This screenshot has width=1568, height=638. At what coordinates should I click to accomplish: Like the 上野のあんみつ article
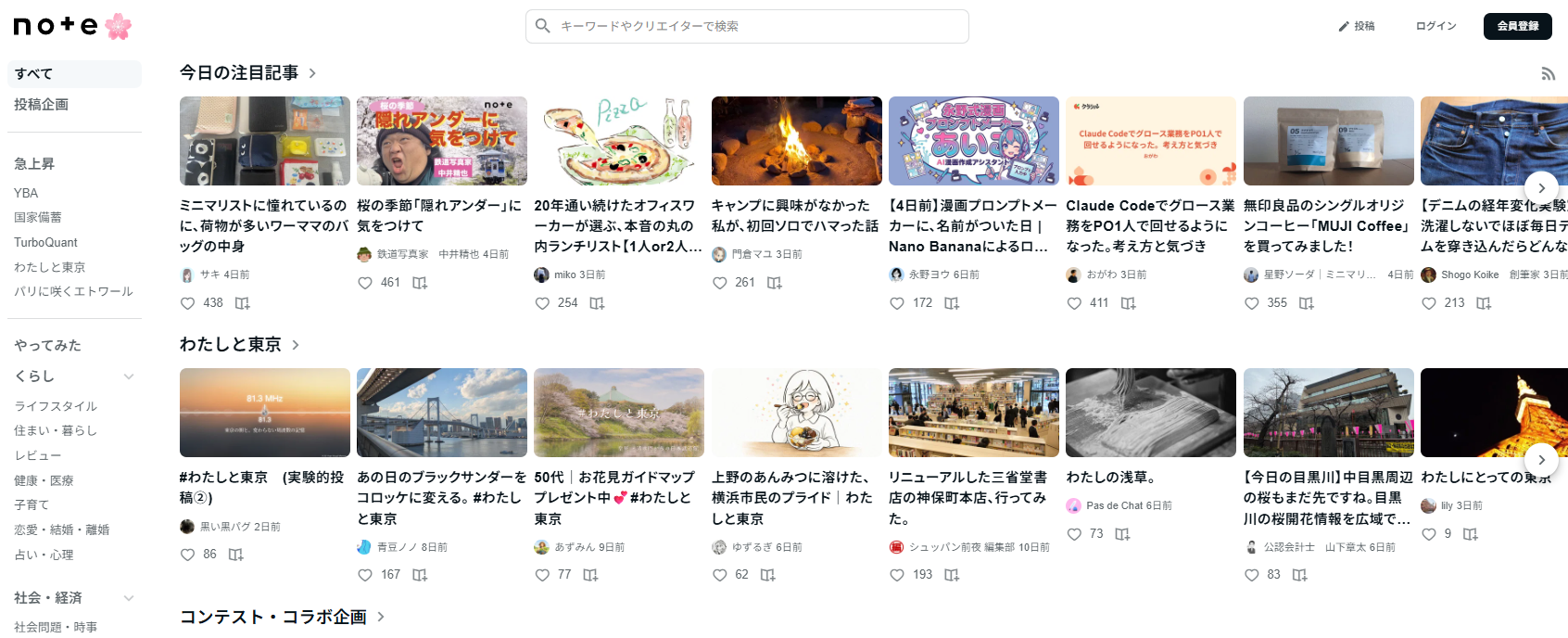[x=720, y=575]
